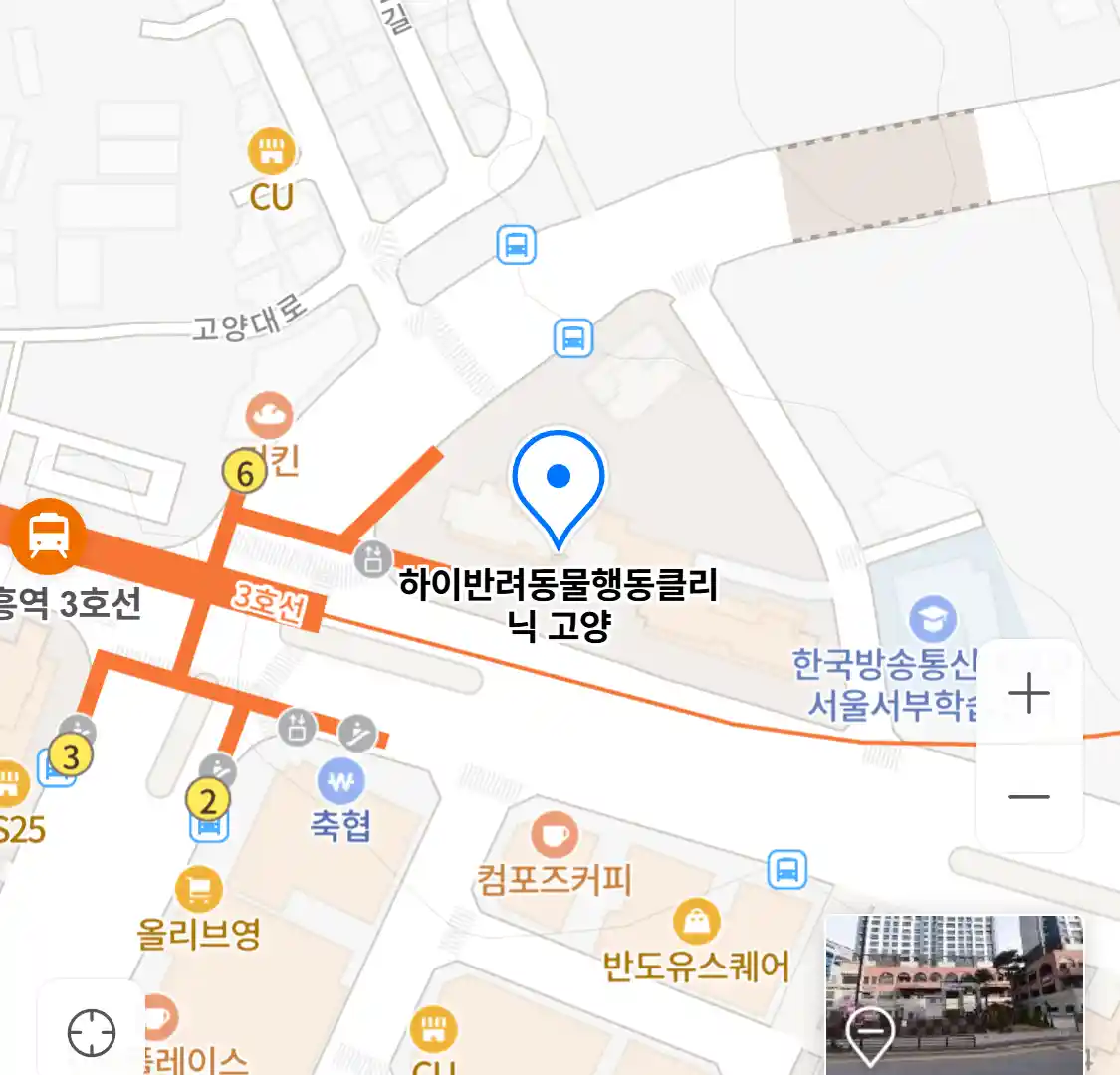Zoom in on the map
This screenshot has width=1120, height=1075.
pyautogui.click(x=1028, y=692)
